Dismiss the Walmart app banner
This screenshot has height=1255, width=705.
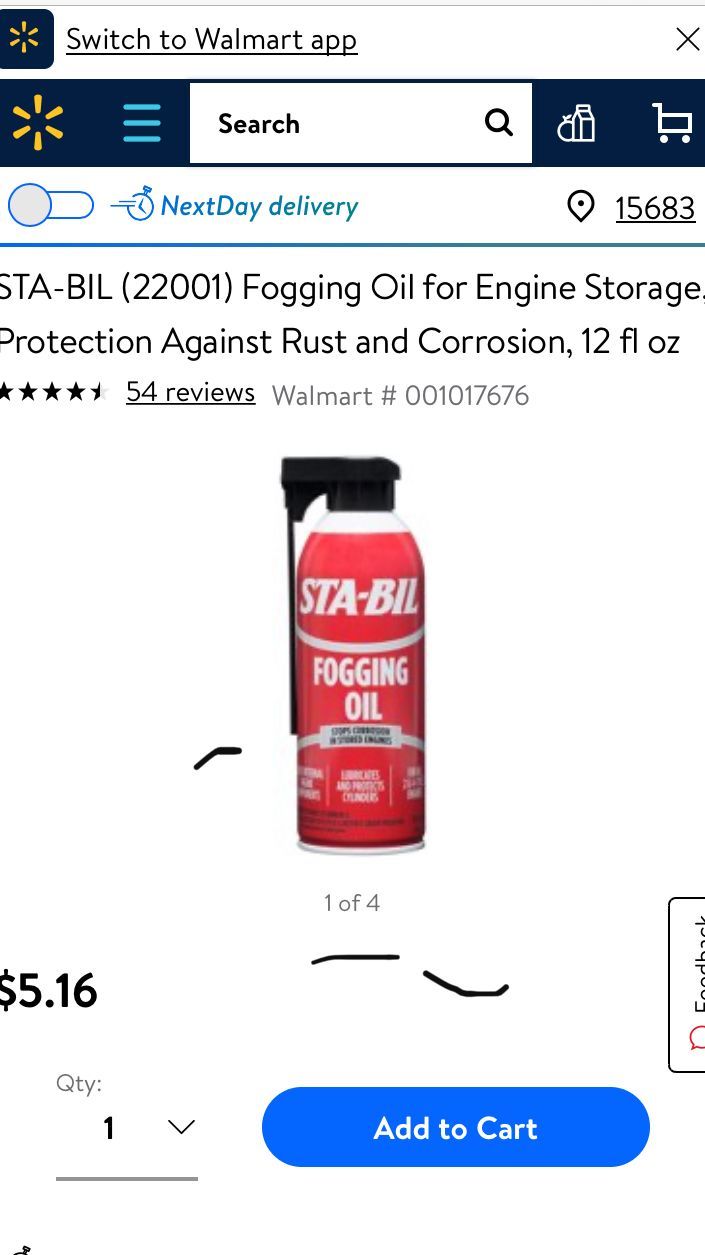tap(687, 40)
